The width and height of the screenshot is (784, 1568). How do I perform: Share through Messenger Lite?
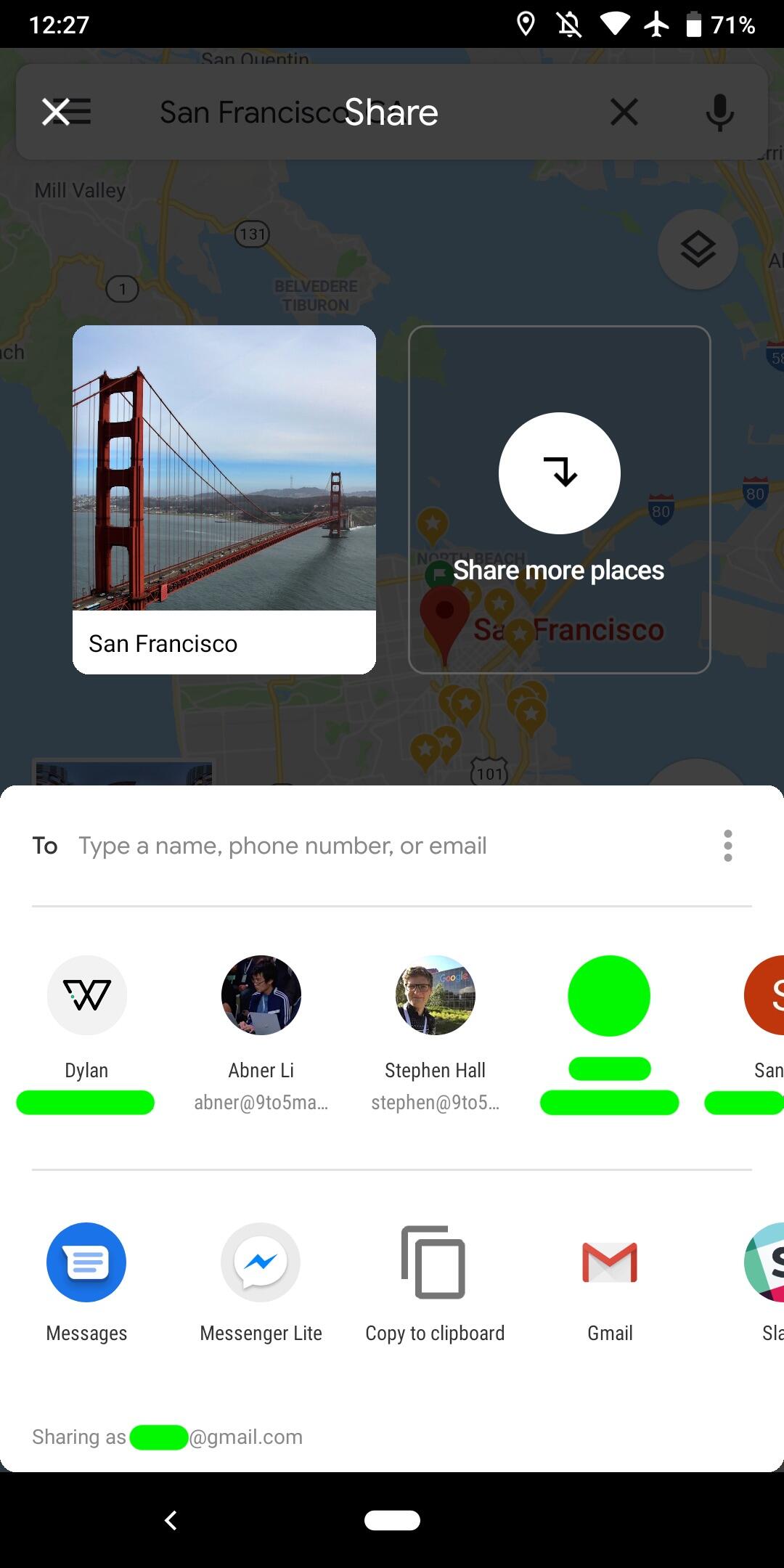tap(261, 1263)
